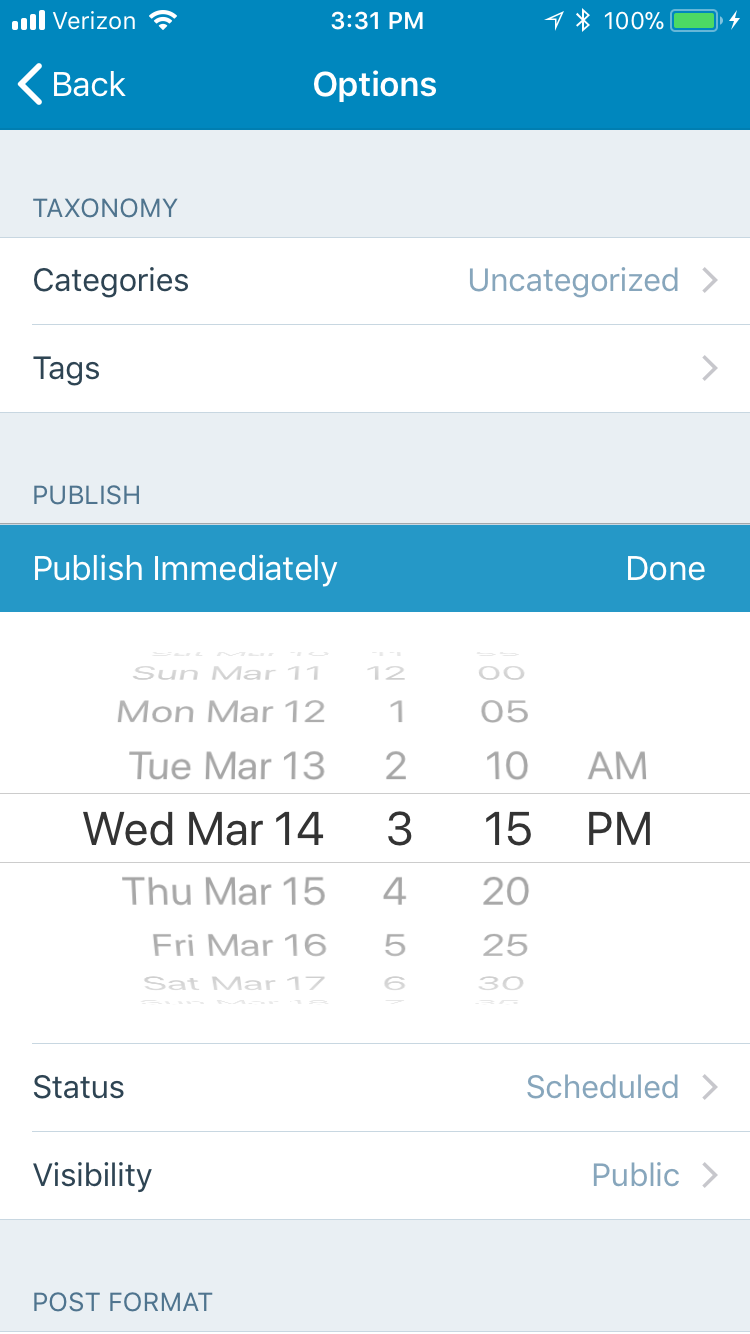
Task: Open the Tags row
Action: coord(375,369)
